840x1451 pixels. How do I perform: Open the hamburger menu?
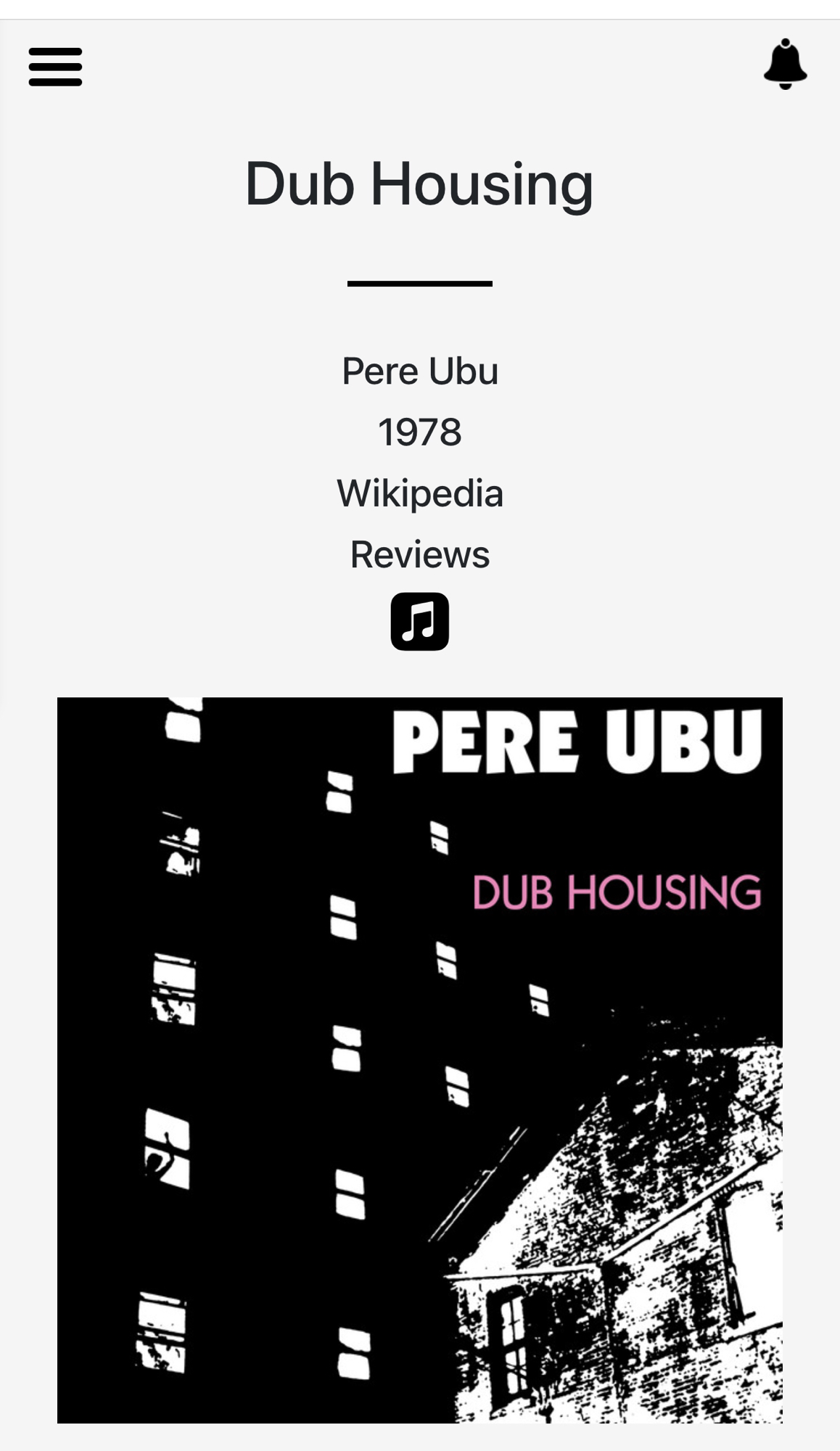[x=55, y=67]
